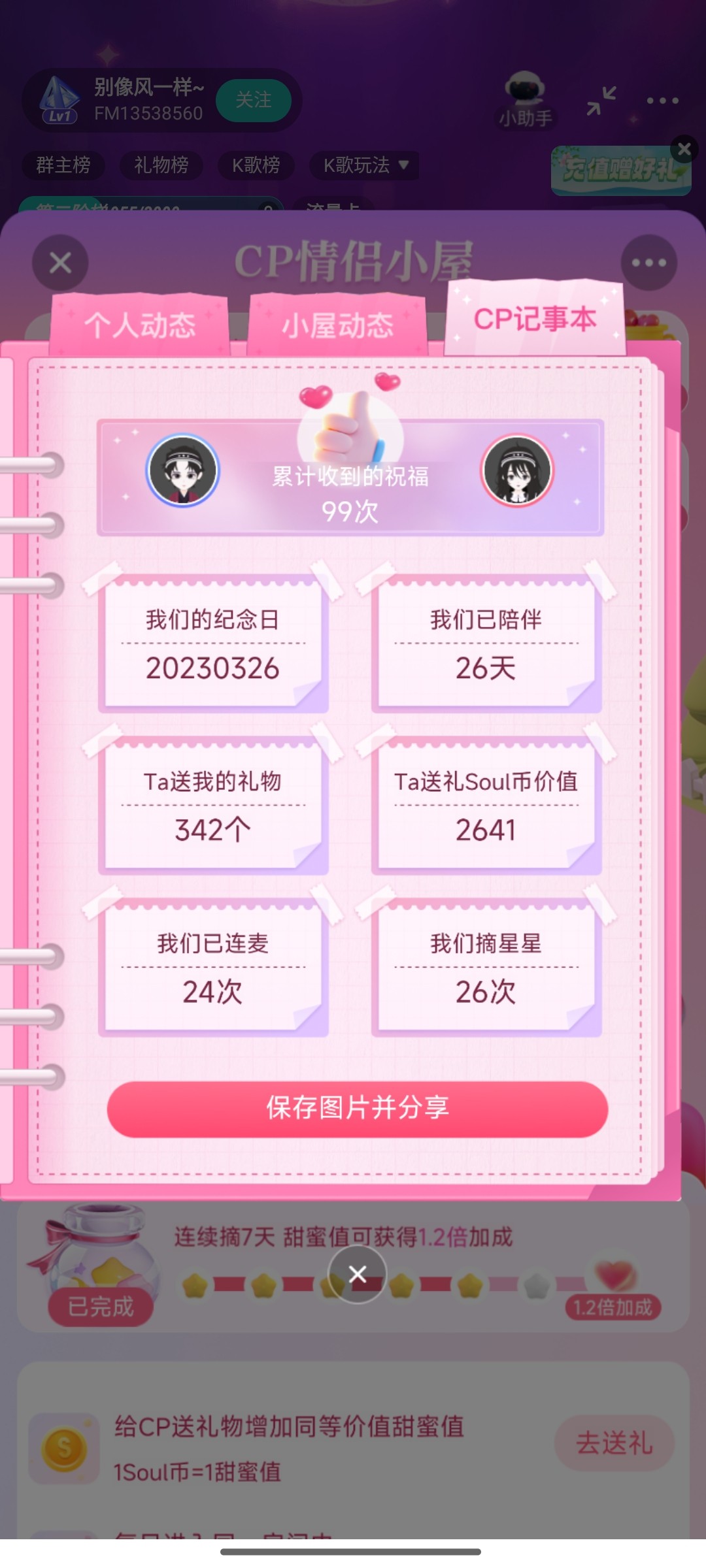This screenshot has height=1568, width=706.
Task: Switch to the 小屋动态 tab
Action: tap(337, 325)
